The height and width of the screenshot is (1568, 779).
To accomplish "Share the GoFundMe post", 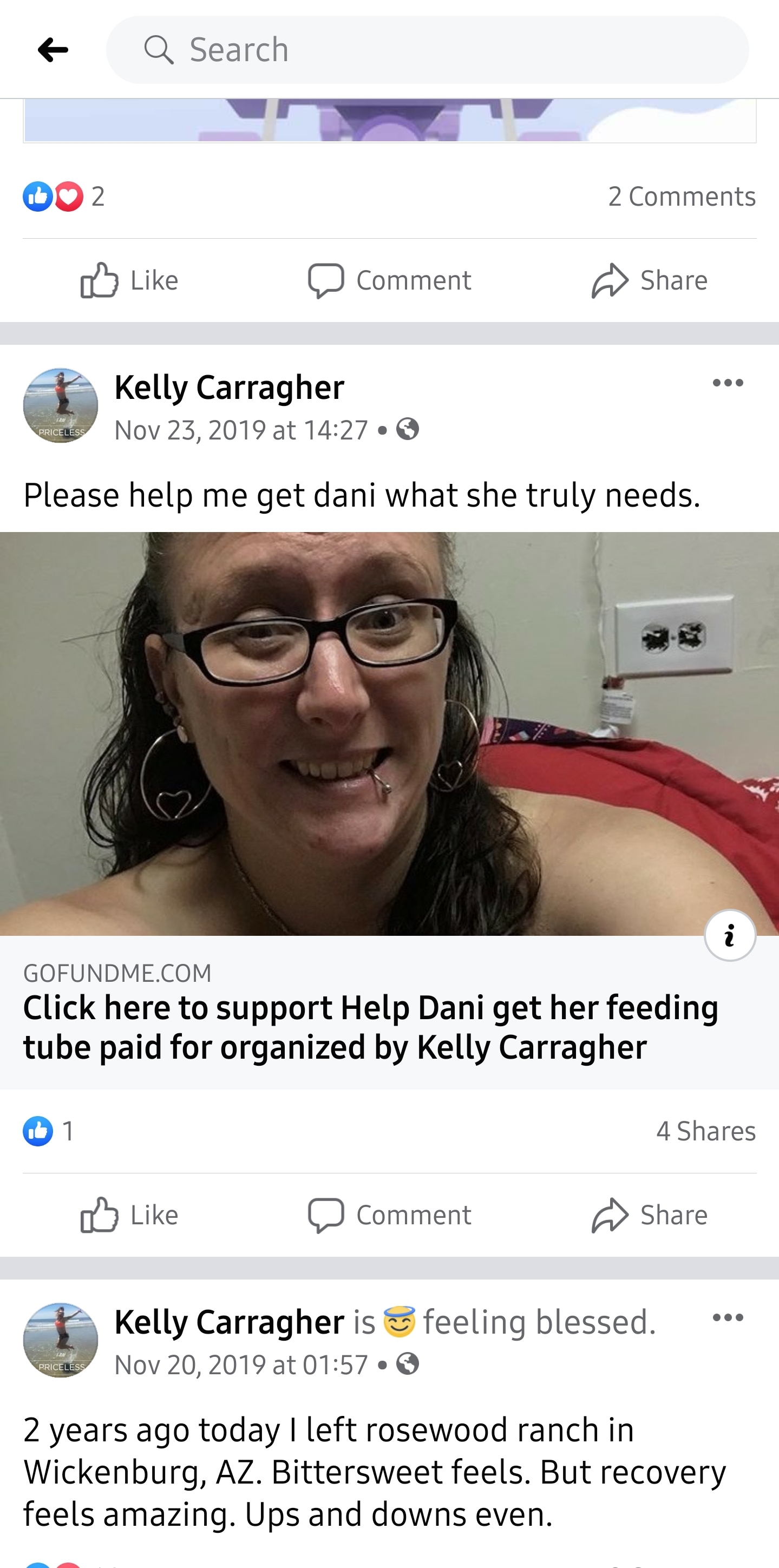I will [650, 1215].
